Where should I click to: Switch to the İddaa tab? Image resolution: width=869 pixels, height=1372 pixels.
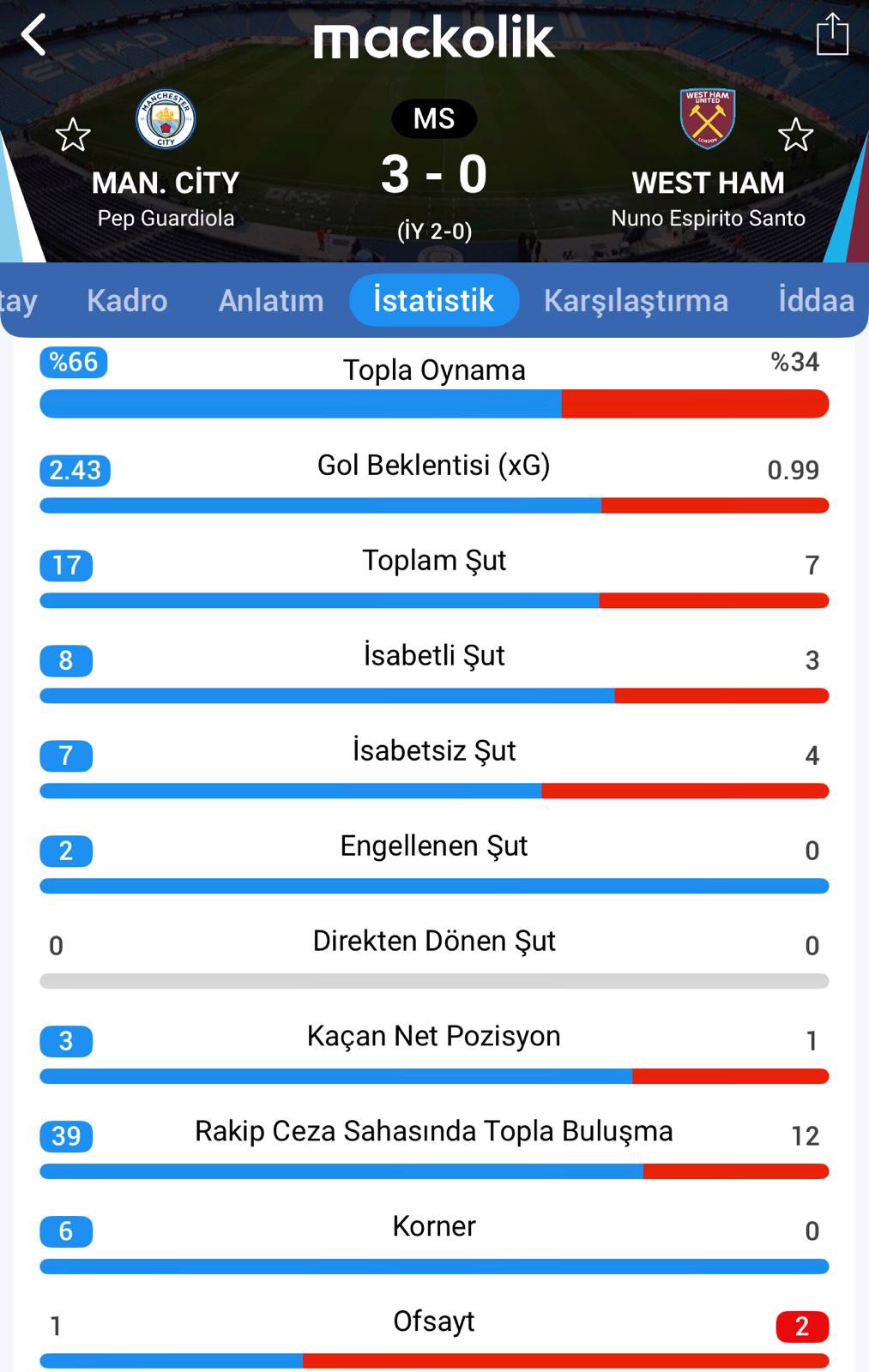coord(816,300)
